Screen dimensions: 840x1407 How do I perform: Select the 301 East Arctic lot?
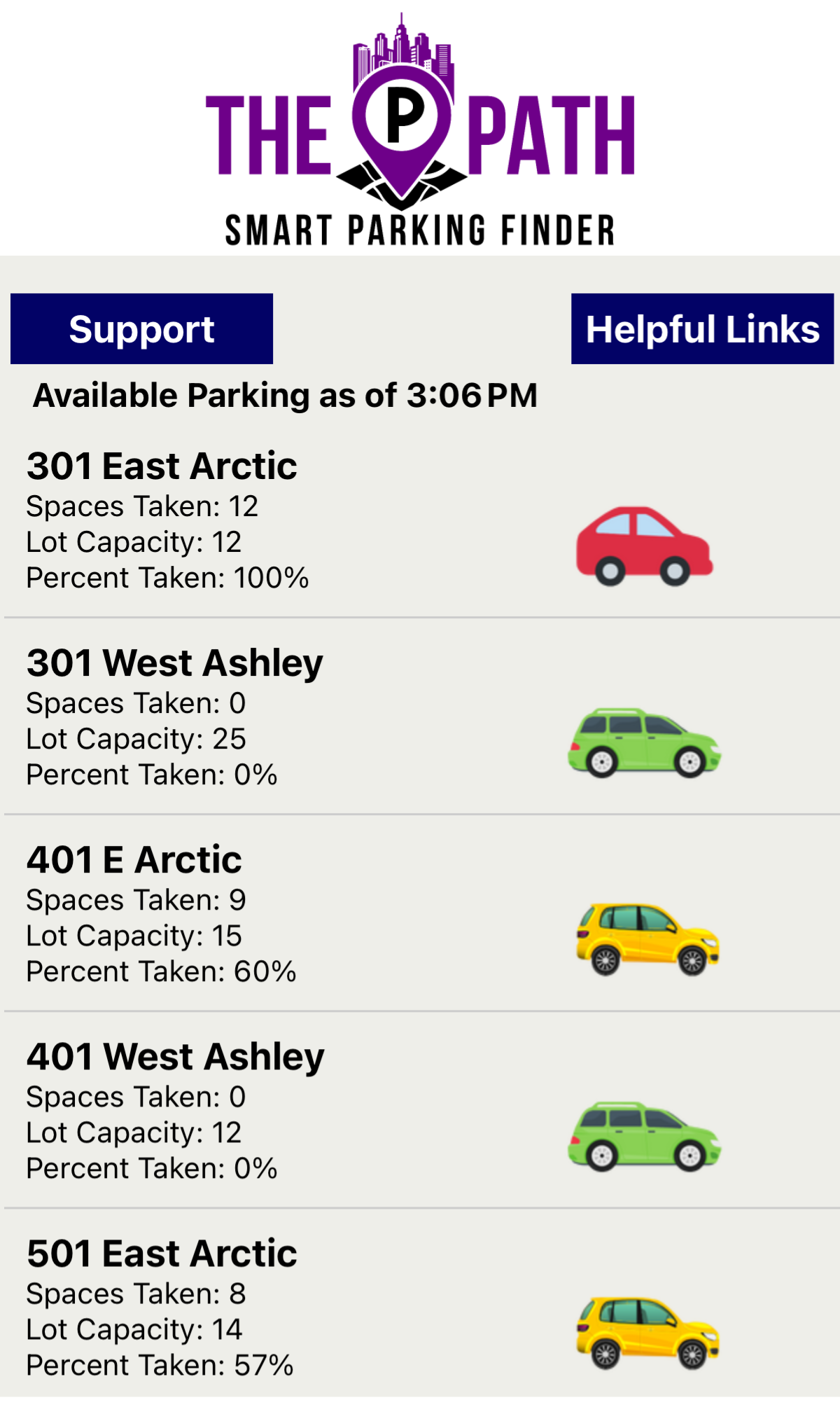coord(162,466)
